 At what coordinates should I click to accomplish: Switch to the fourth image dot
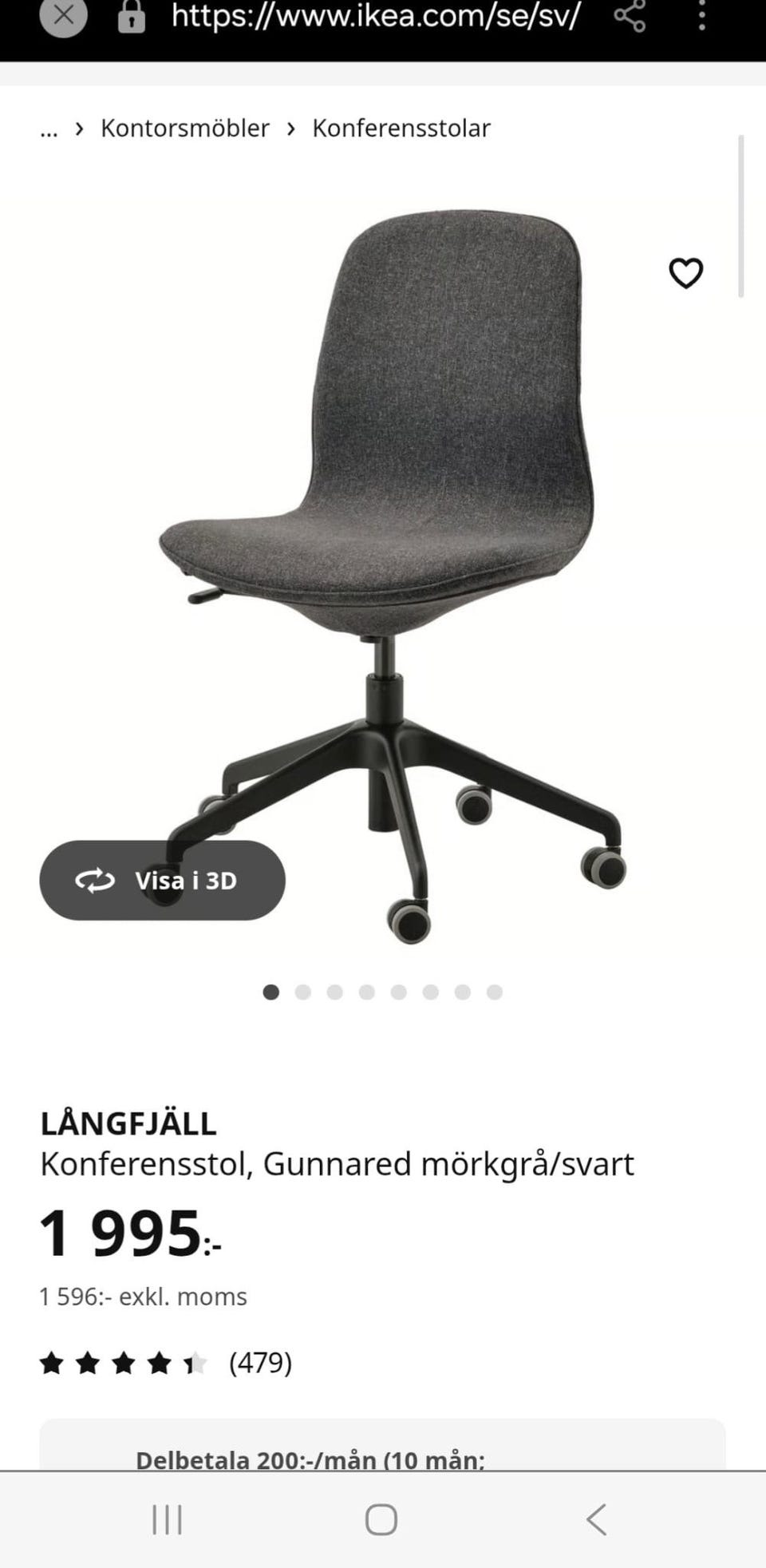tap(367, 992)
